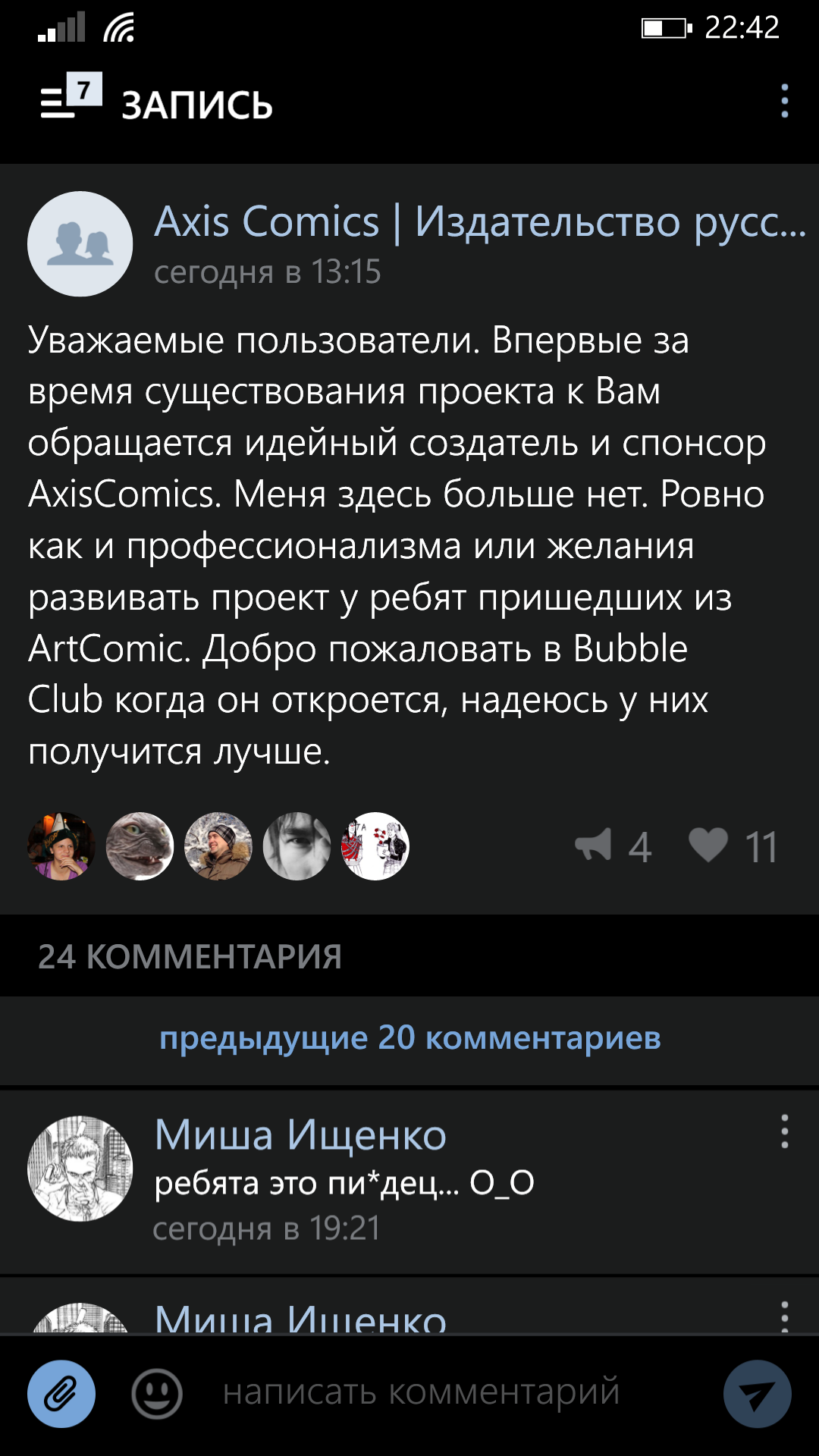The height and width of the screenshot is (1456, 819).
Task: Open the drawer menu with 7 badge
Action: click(70, 99)
